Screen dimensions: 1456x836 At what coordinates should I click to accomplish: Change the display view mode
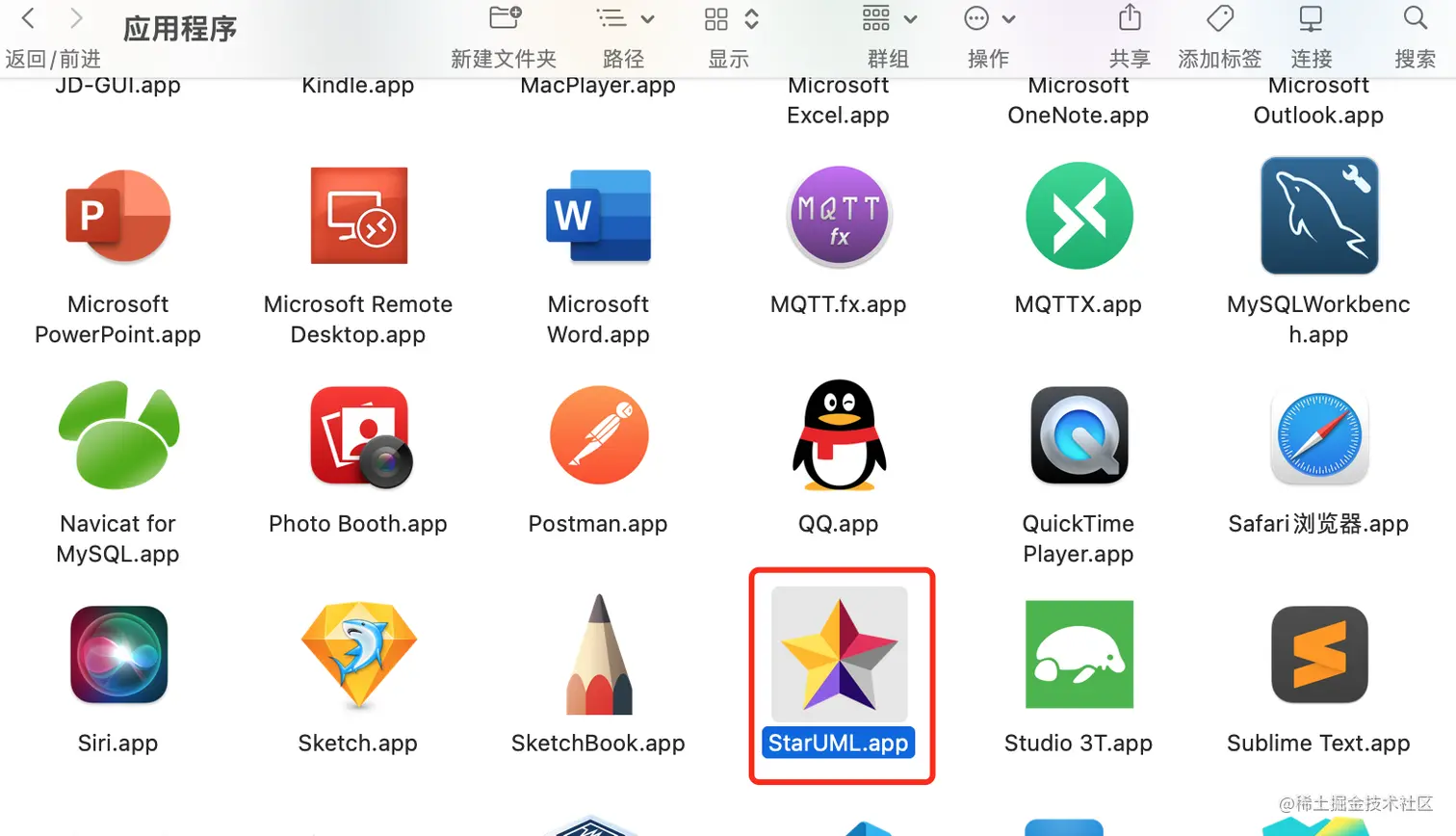coord(731,19)
